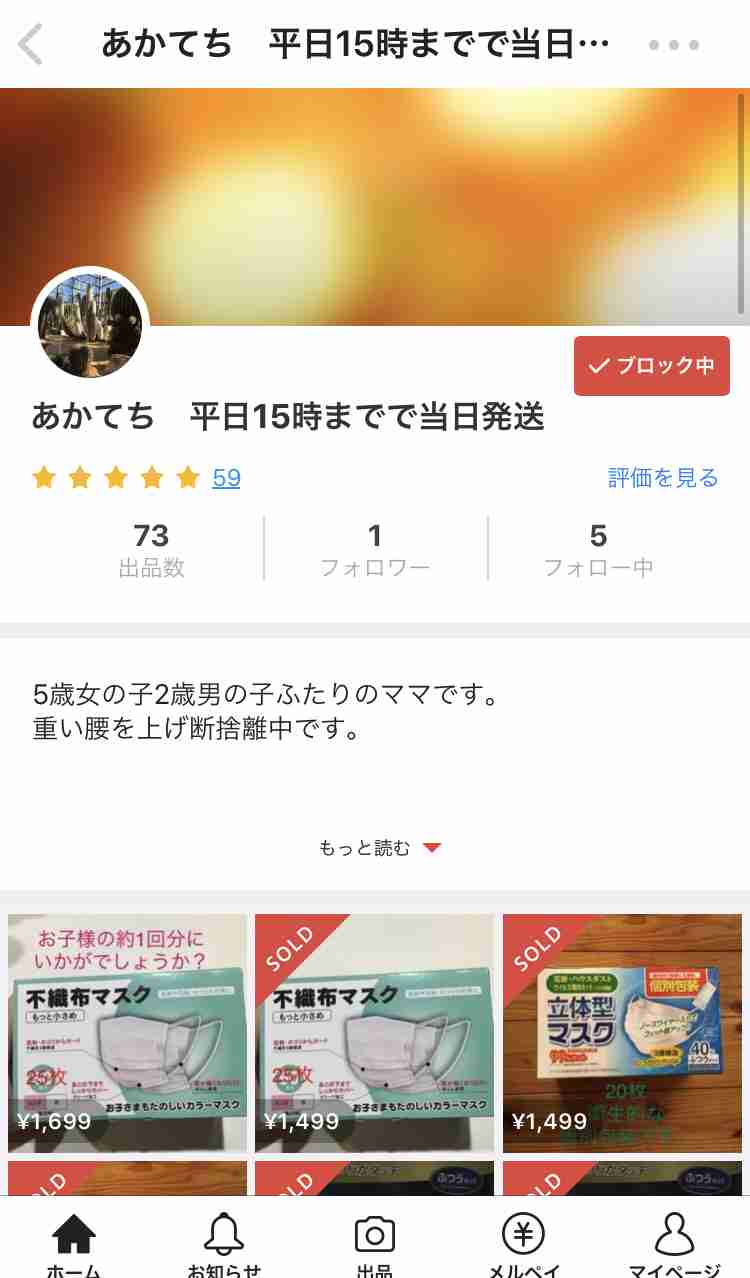Screen dimensions: 750x1278
Task: Open the 59 ratings count link
Action: click(x=227, y=478)
